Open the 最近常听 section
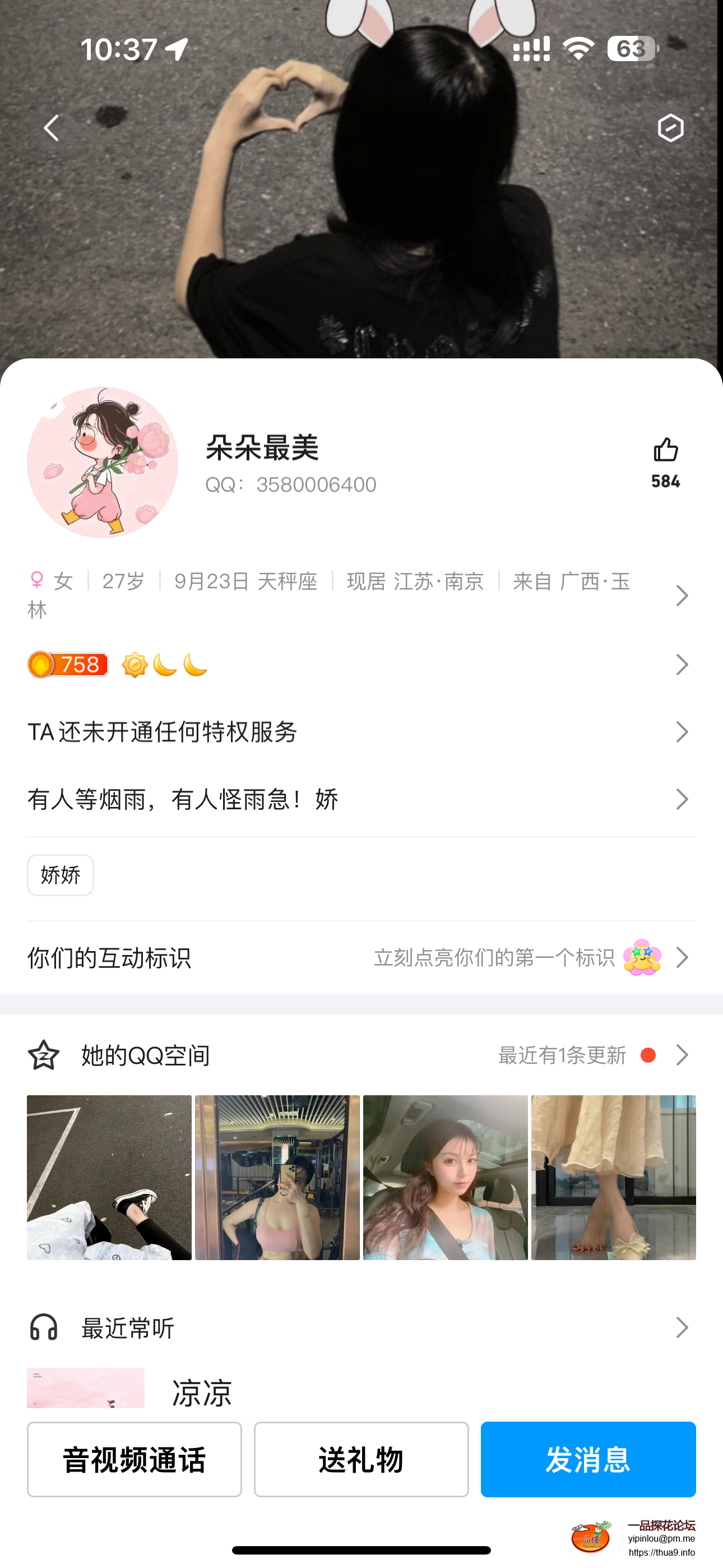 (360, 1327)
